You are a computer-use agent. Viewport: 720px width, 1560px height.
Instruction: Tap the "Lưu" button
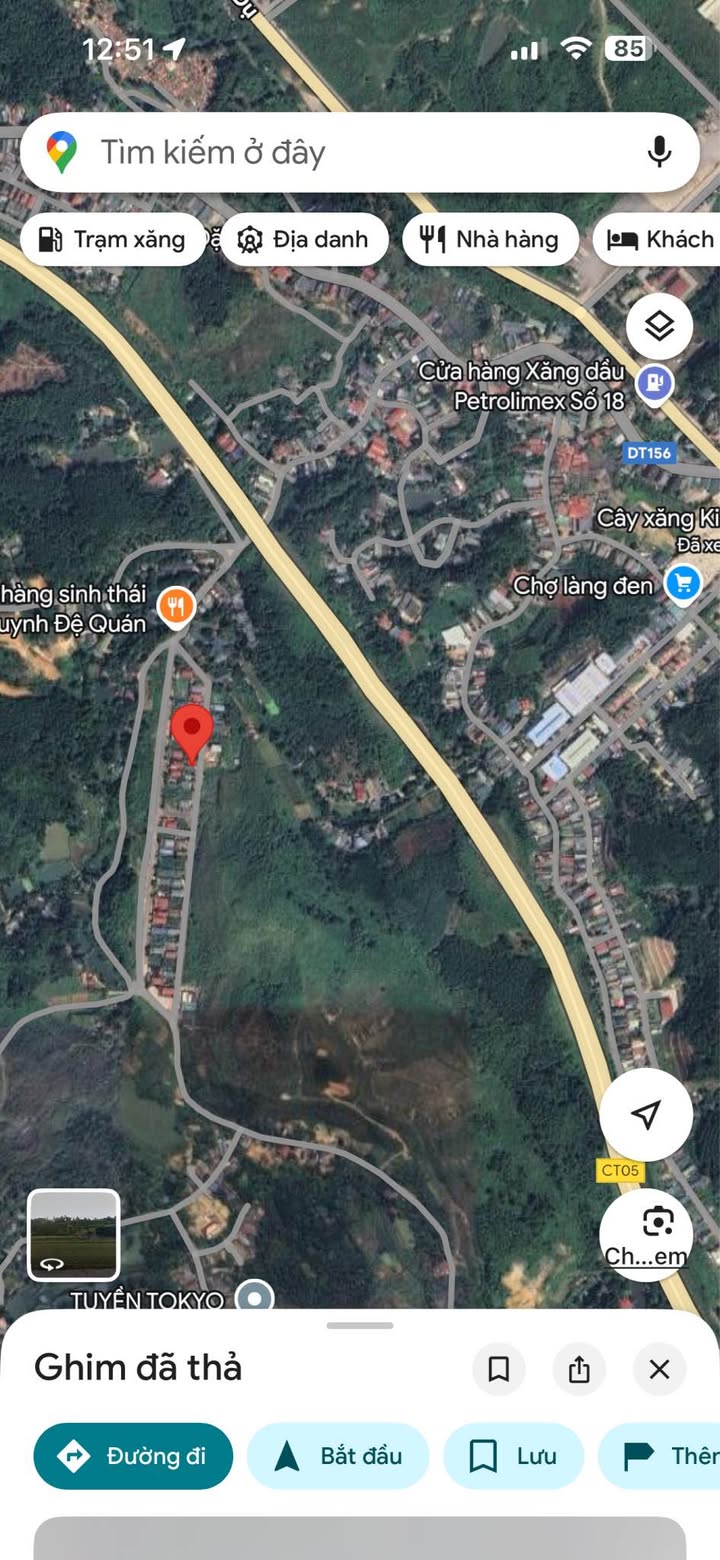(513, 1456)
